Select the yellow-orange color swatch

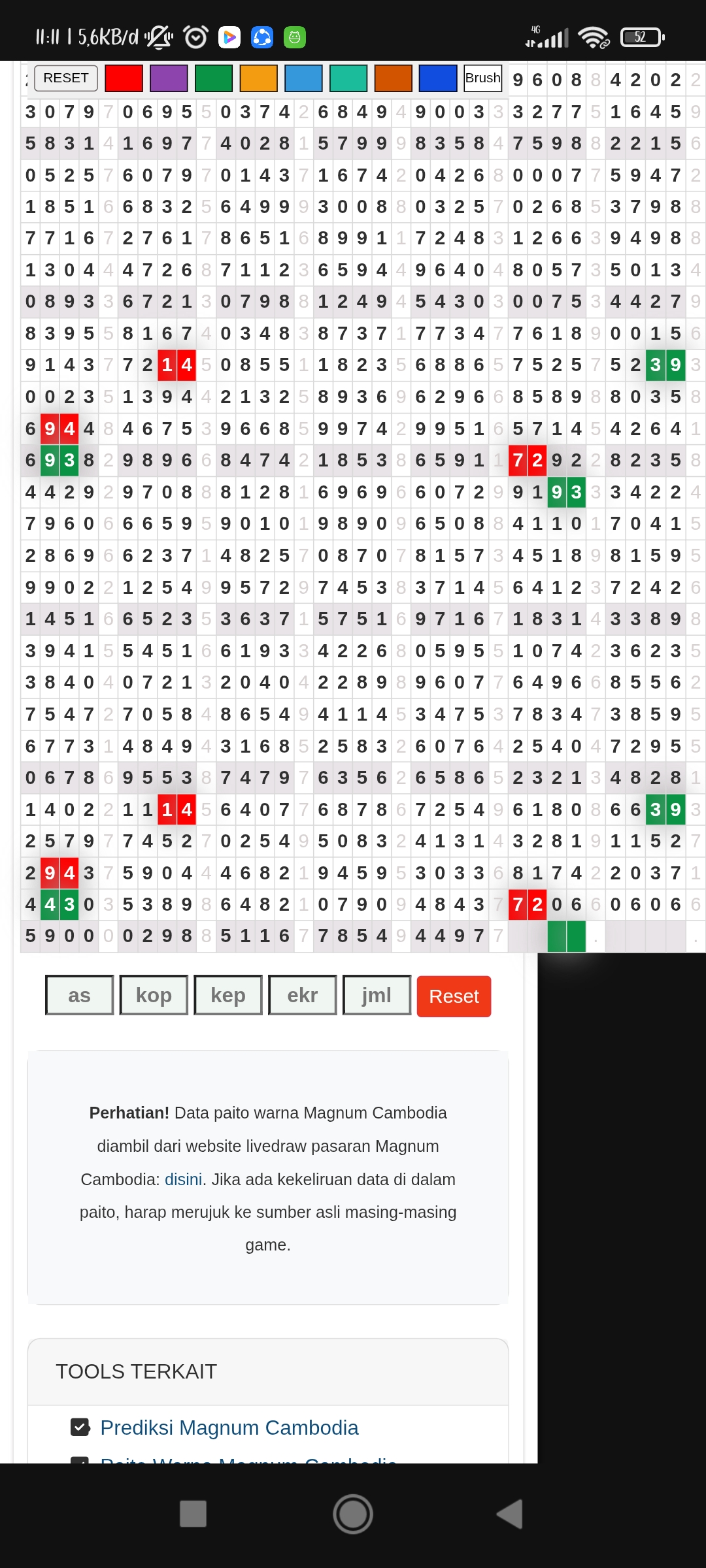click(259, 78)
